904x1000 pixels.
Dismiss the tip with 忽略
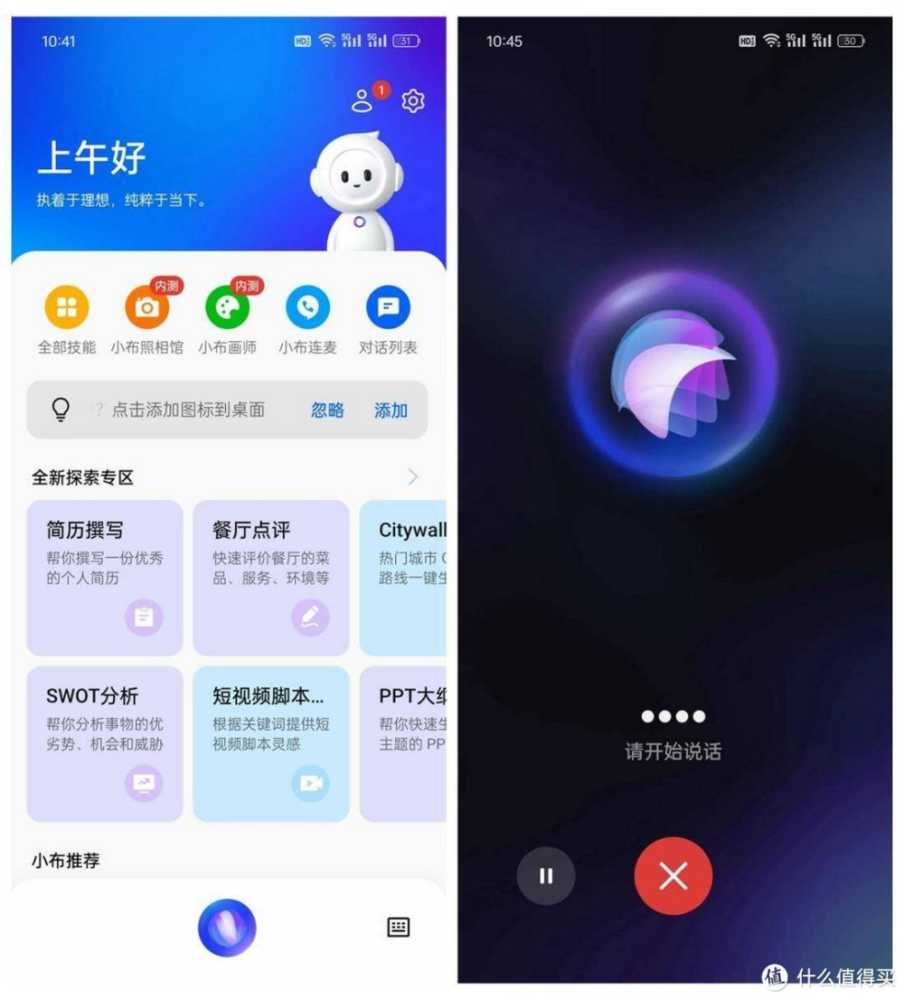pos(326,410)
